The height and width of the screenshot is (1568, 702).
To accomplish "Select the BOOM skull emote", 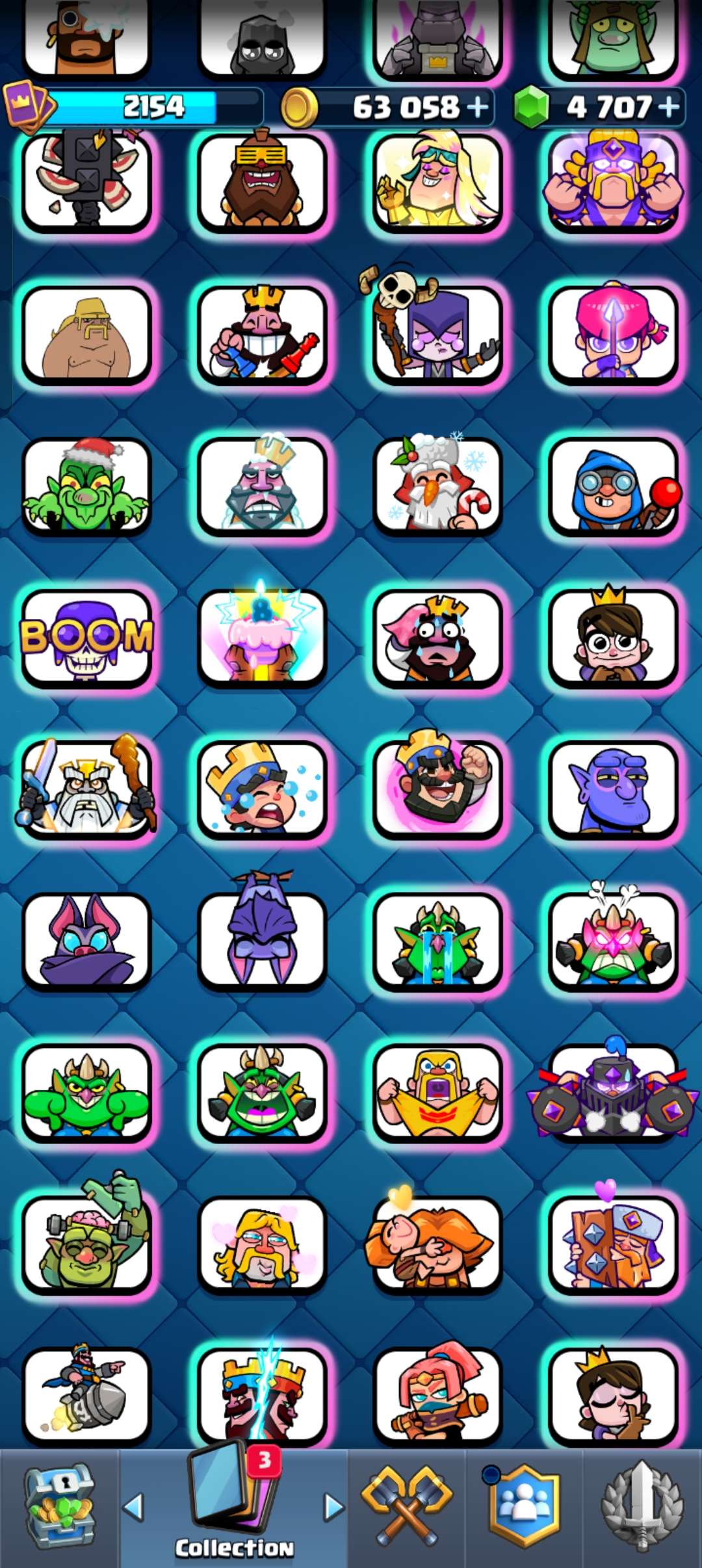I will (x=86, y=638).
